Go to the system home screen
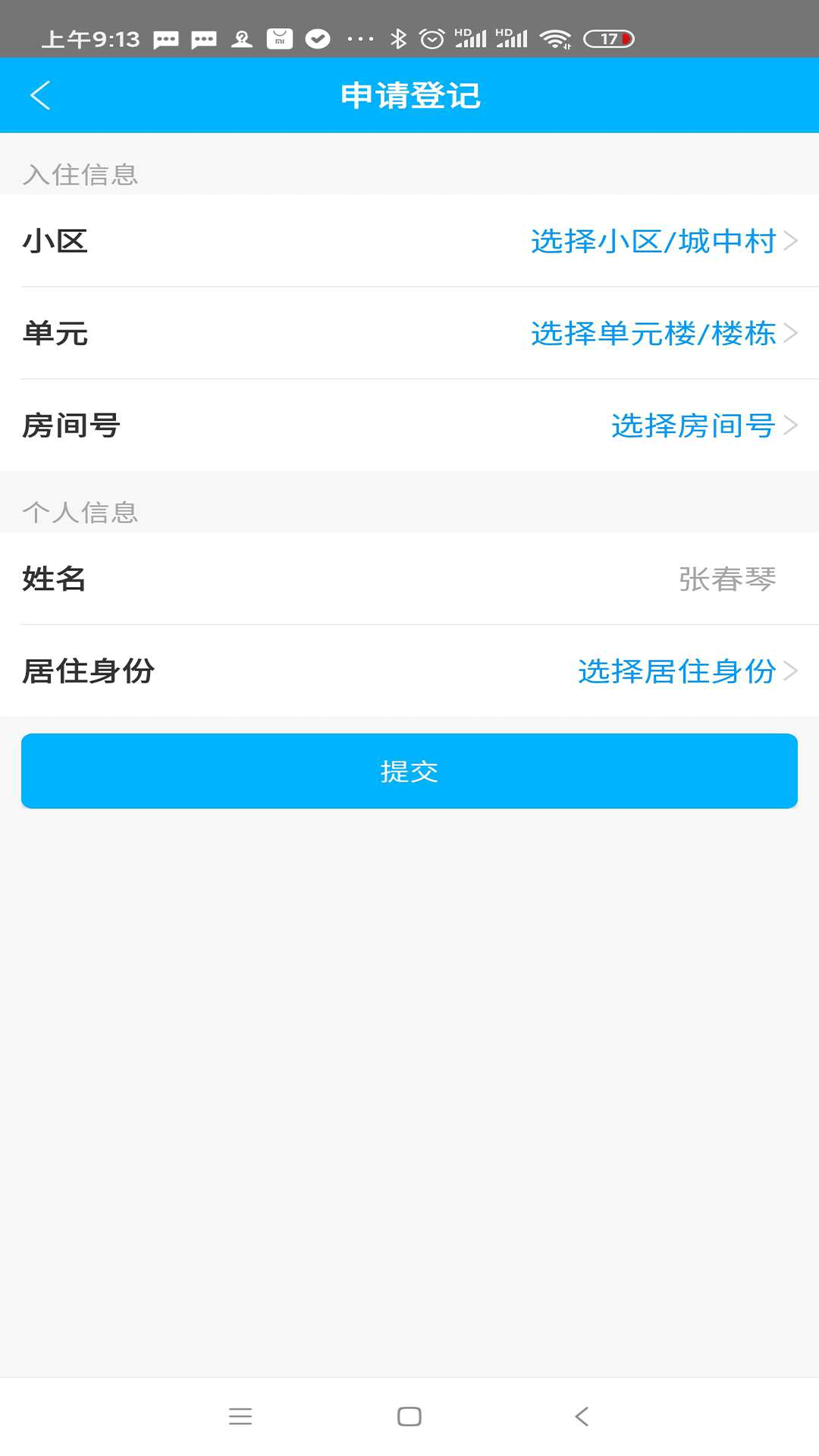The image size is (819, 1456). [409, 1416]
